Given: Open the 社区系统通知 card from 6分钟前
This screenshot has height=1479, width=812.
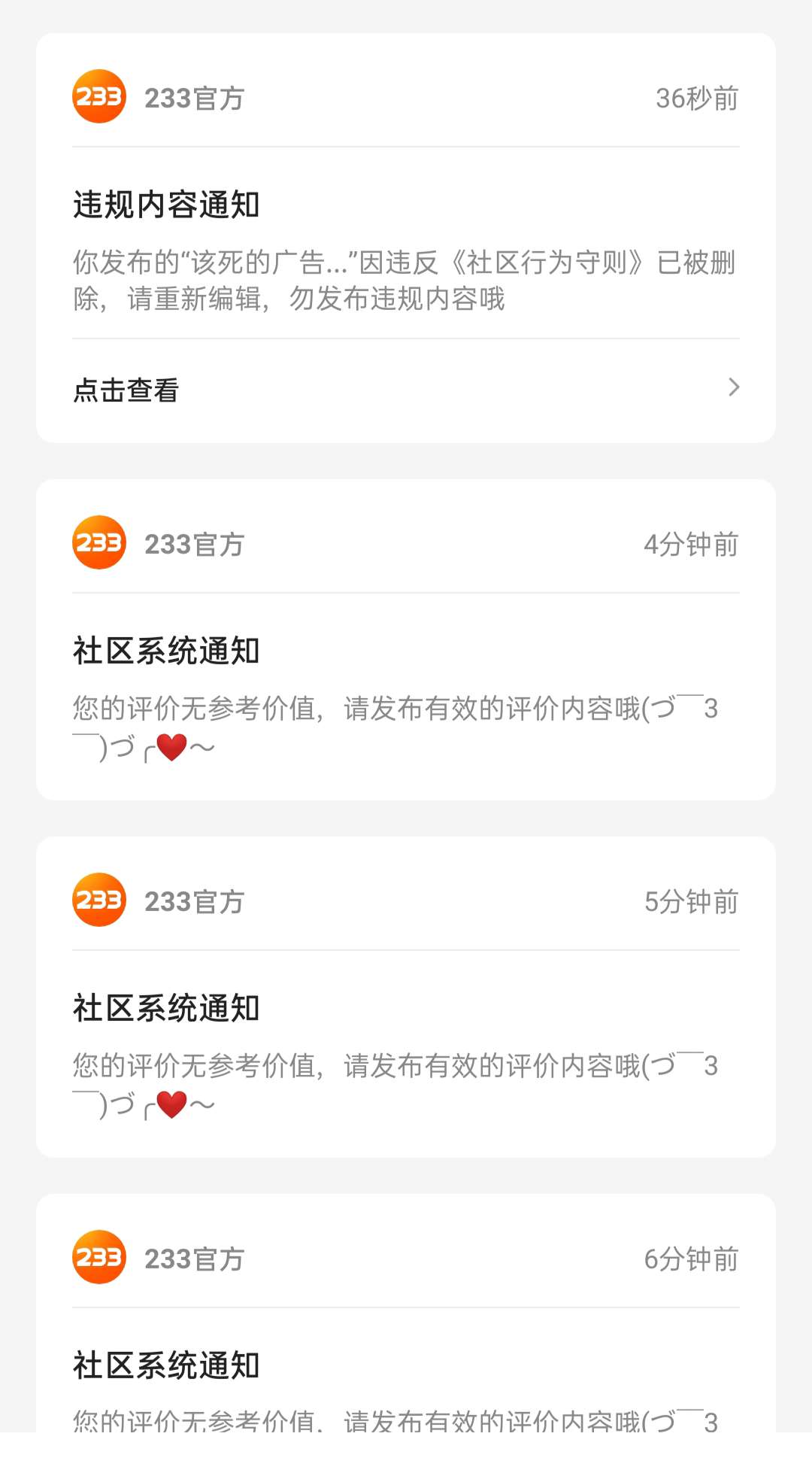Looking at the screenshot, I should pyautogui.click(x=406, y=1313).
